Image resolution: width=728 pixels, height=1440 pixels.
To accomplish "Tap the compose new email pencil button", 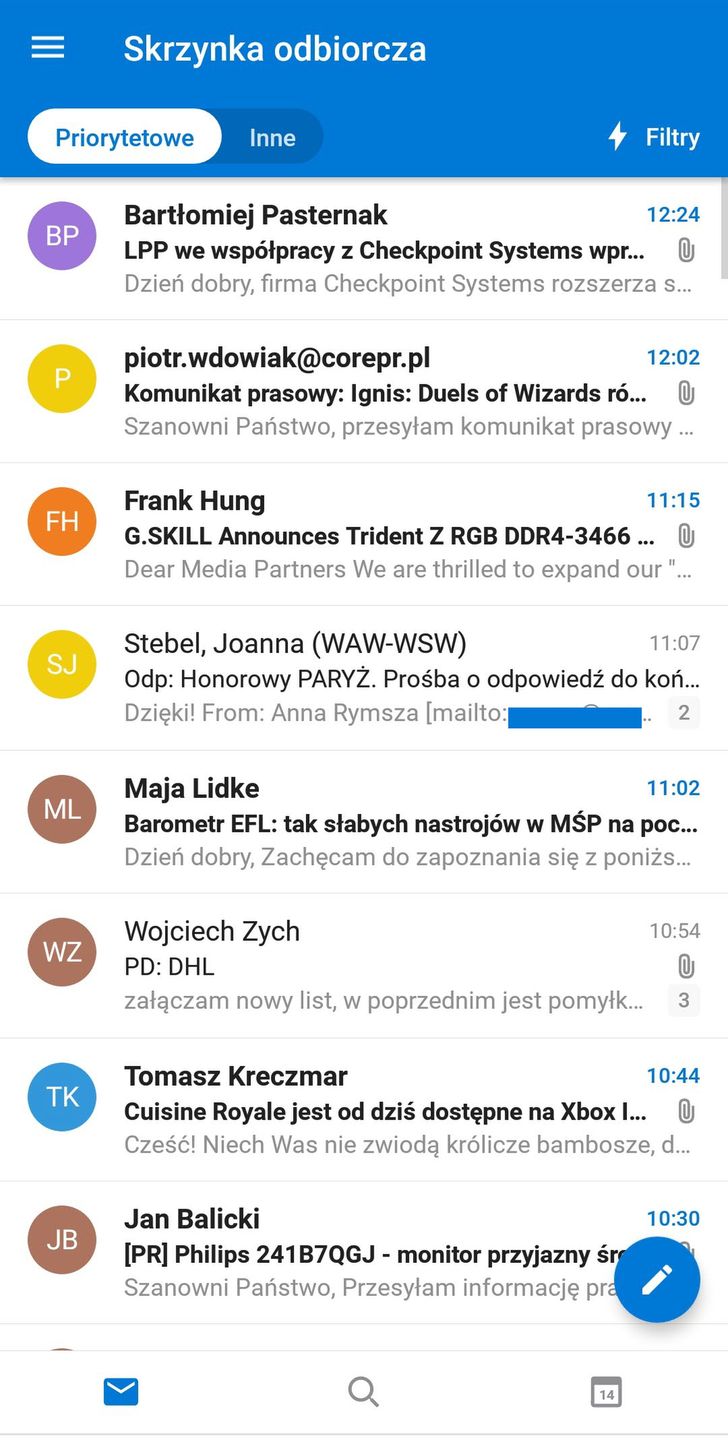I will click(656, 1279).
